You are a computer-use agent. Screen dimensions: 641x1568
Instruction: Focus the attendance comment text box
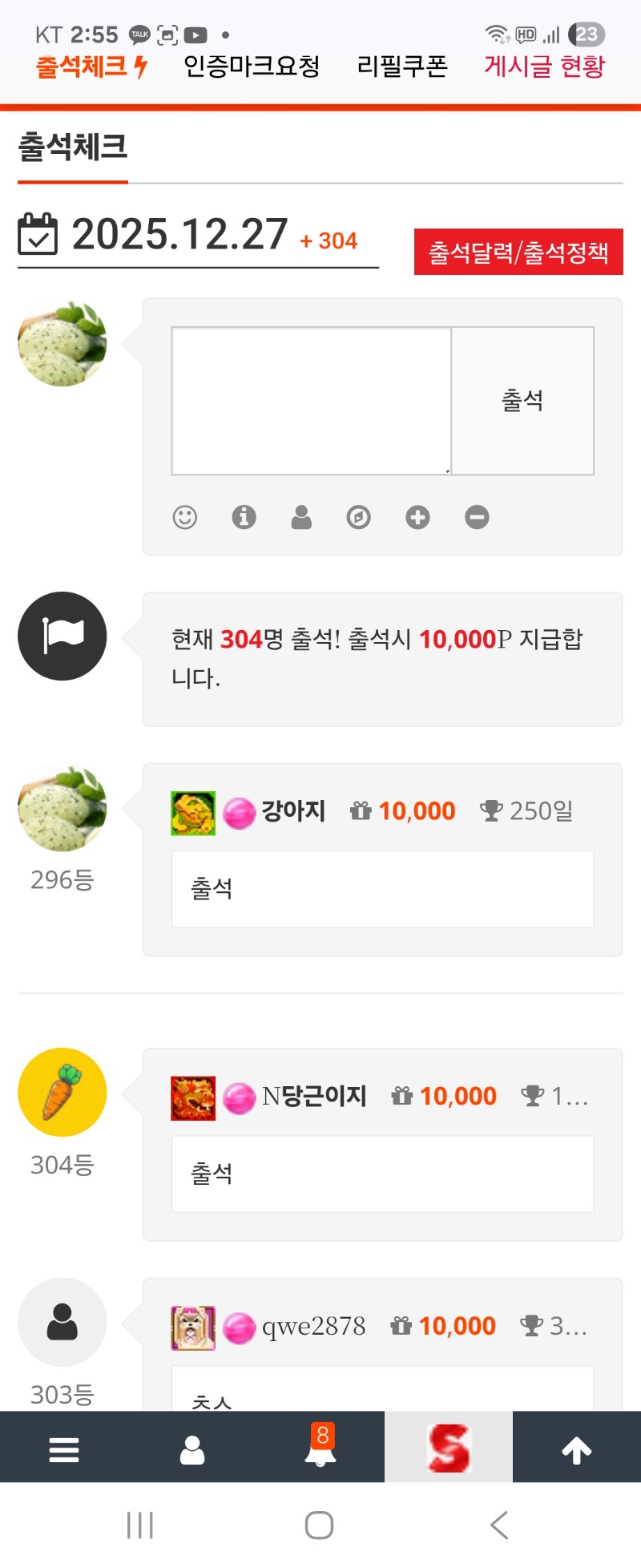[x=312, y=401]
